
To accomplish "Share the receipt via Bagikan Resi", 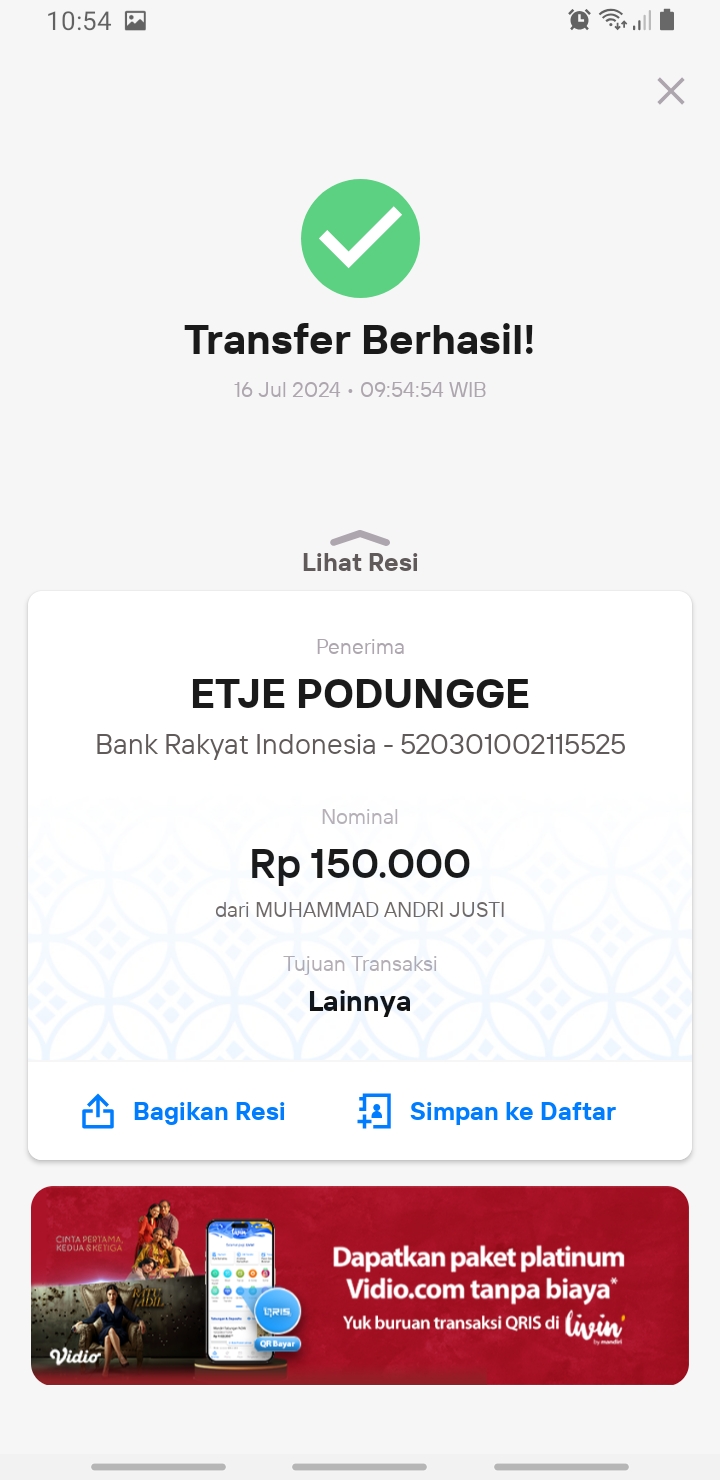I will coord(183,1111).
